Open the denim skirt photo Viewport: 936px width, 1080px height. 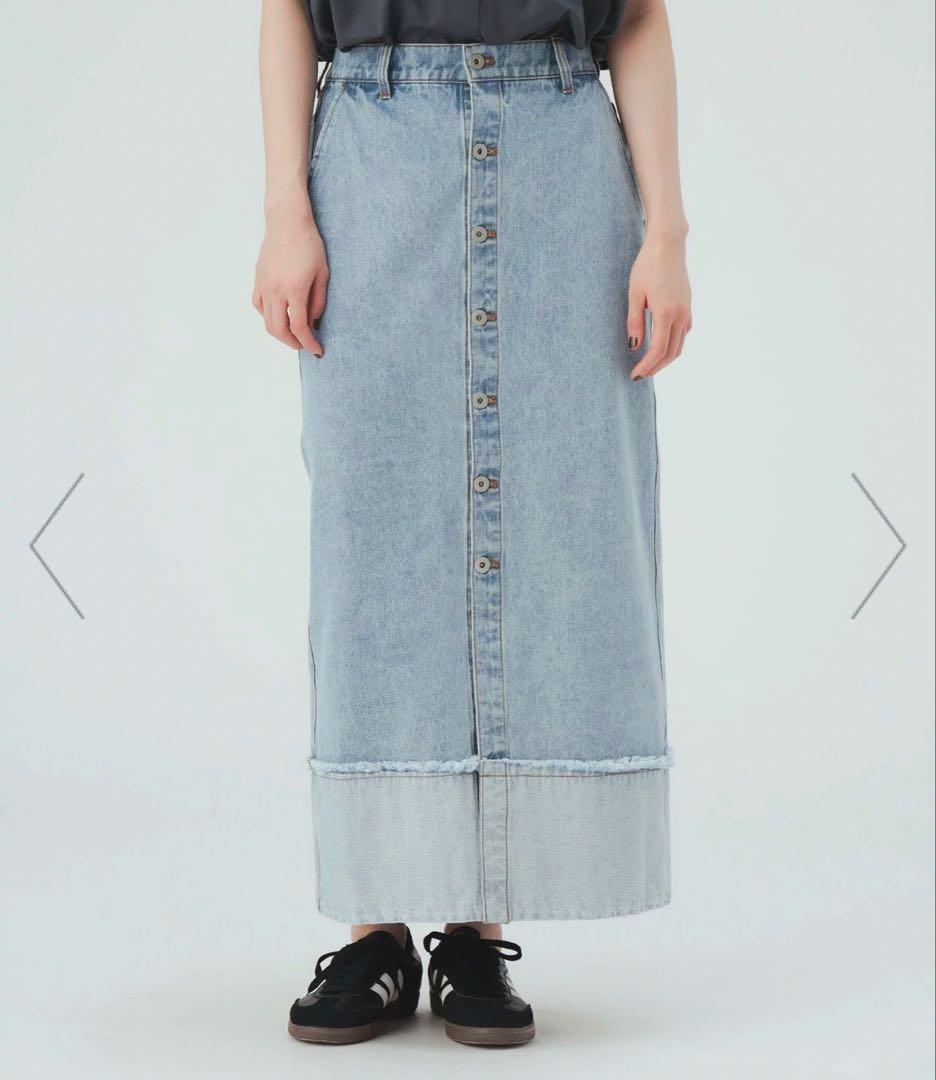pos(468,540)
